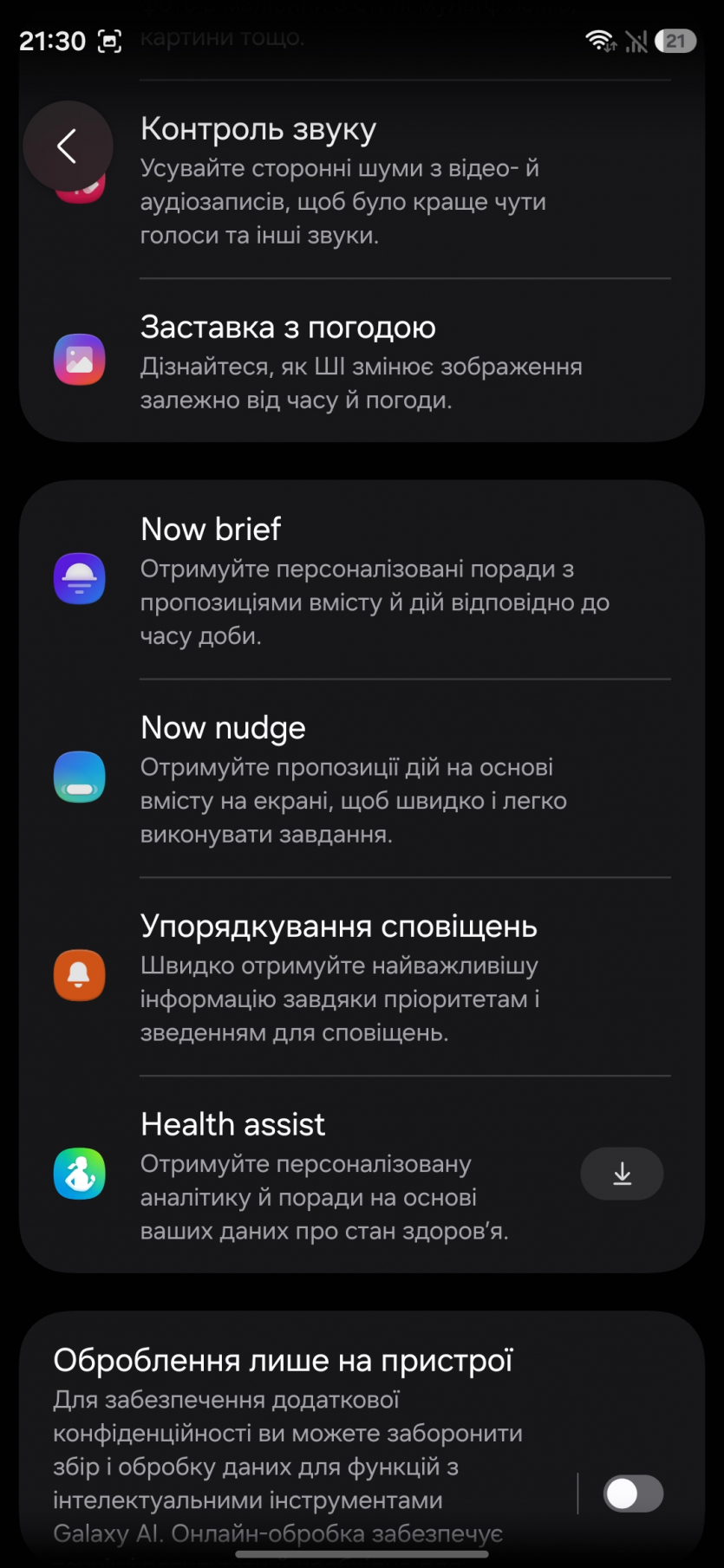This screenshot has height=1568, width=724.
Task: Go back using the floating back arrow
Action: tap(68, 146)
